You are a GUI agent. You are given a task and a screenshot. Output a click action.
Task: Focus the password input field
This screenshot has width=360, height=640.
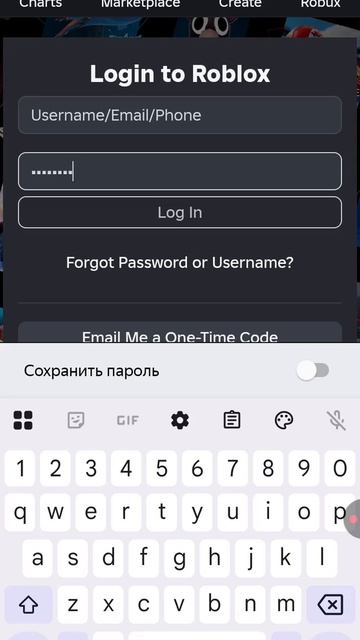pos(180,171)
